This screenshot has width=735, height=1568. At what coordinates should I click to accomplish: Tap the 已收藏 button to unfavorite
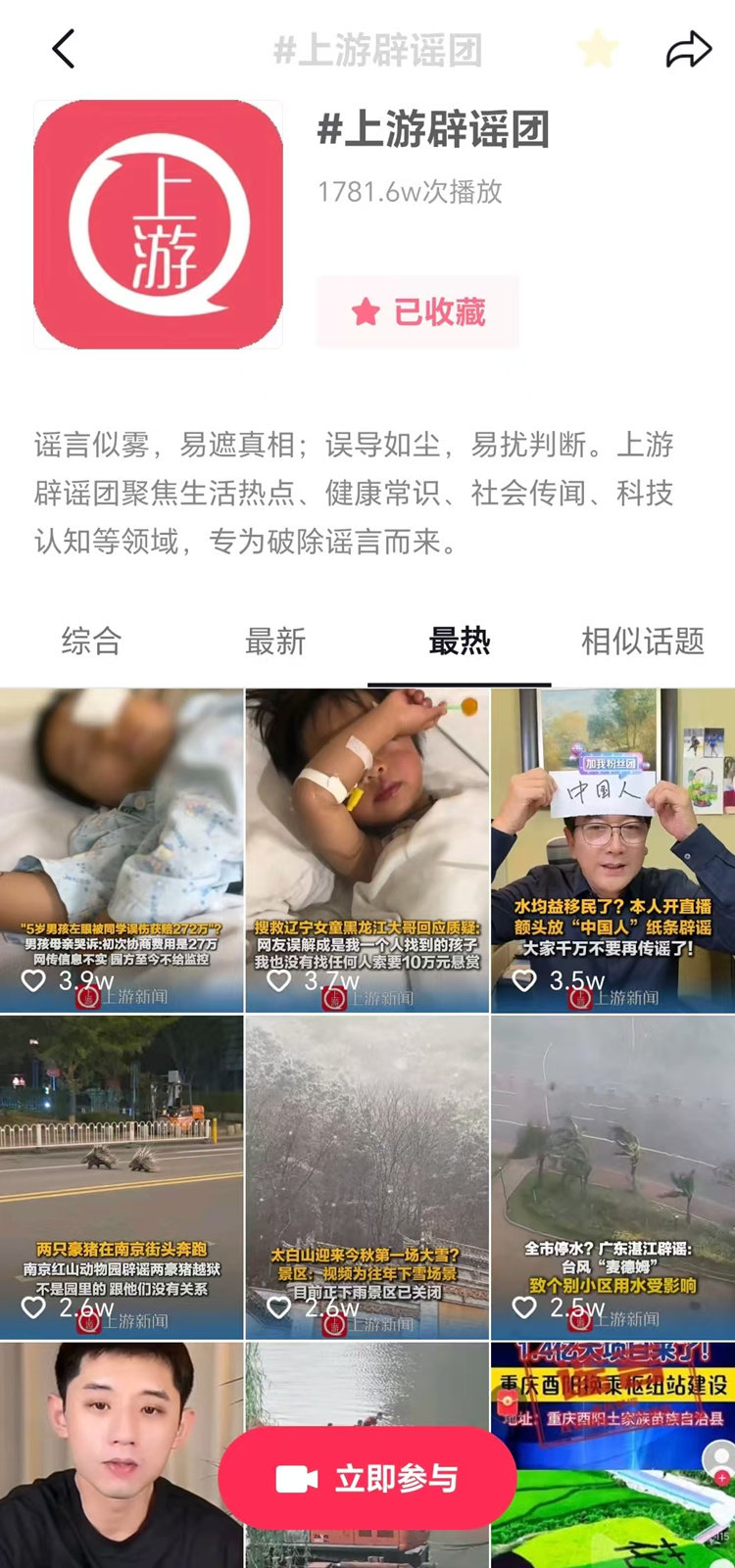[x=417, y=312]
